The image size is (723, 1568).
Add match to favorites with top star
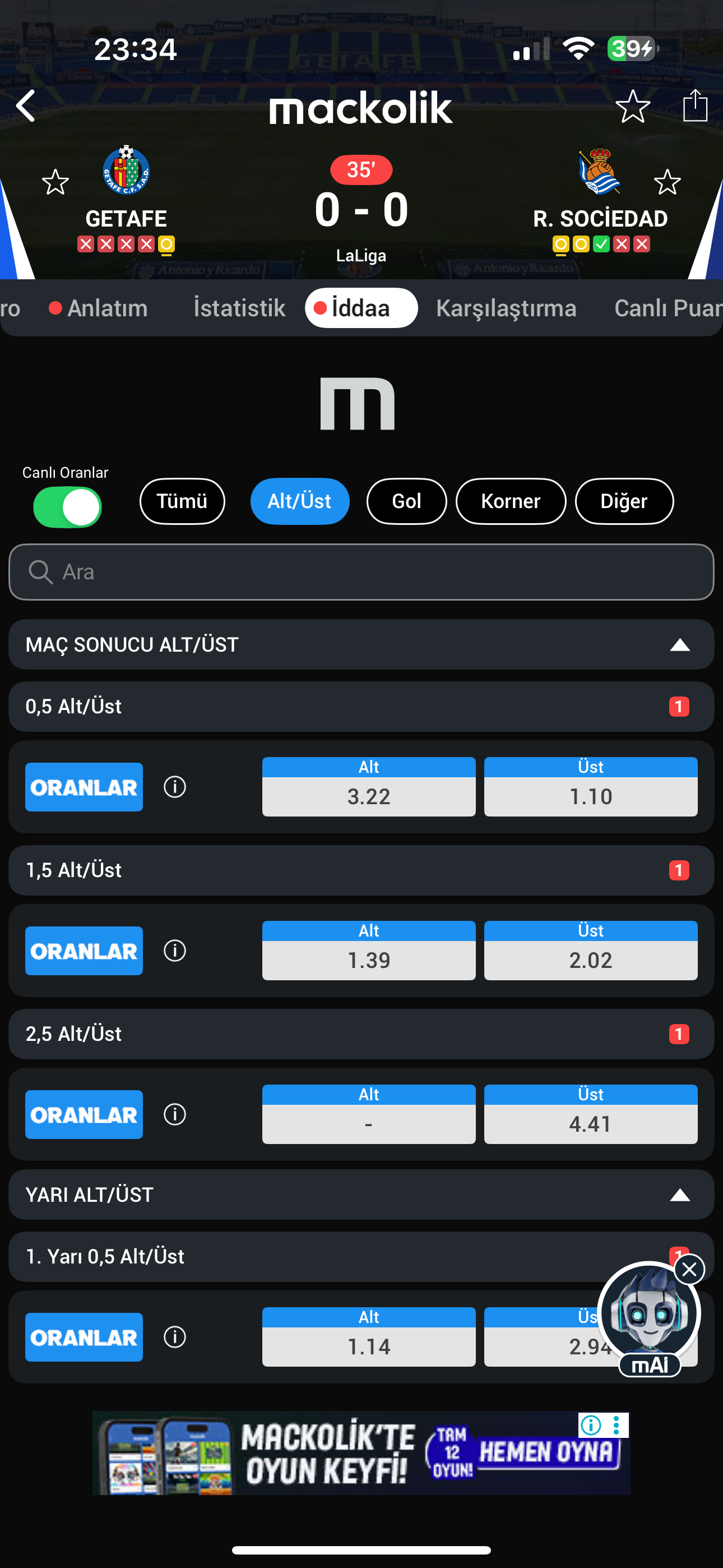coord(632,107)
